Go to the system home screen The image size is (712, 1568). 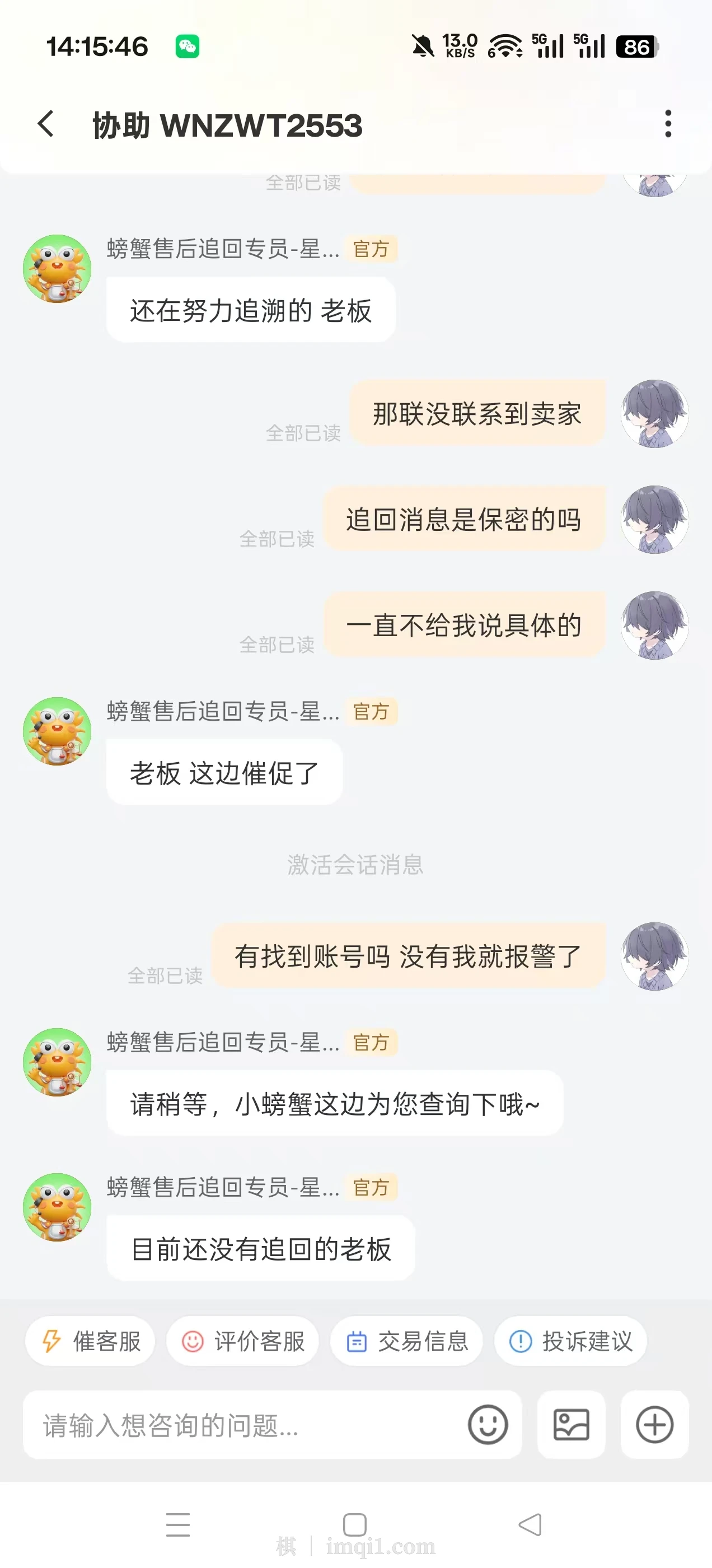[x=355, y=1525]
